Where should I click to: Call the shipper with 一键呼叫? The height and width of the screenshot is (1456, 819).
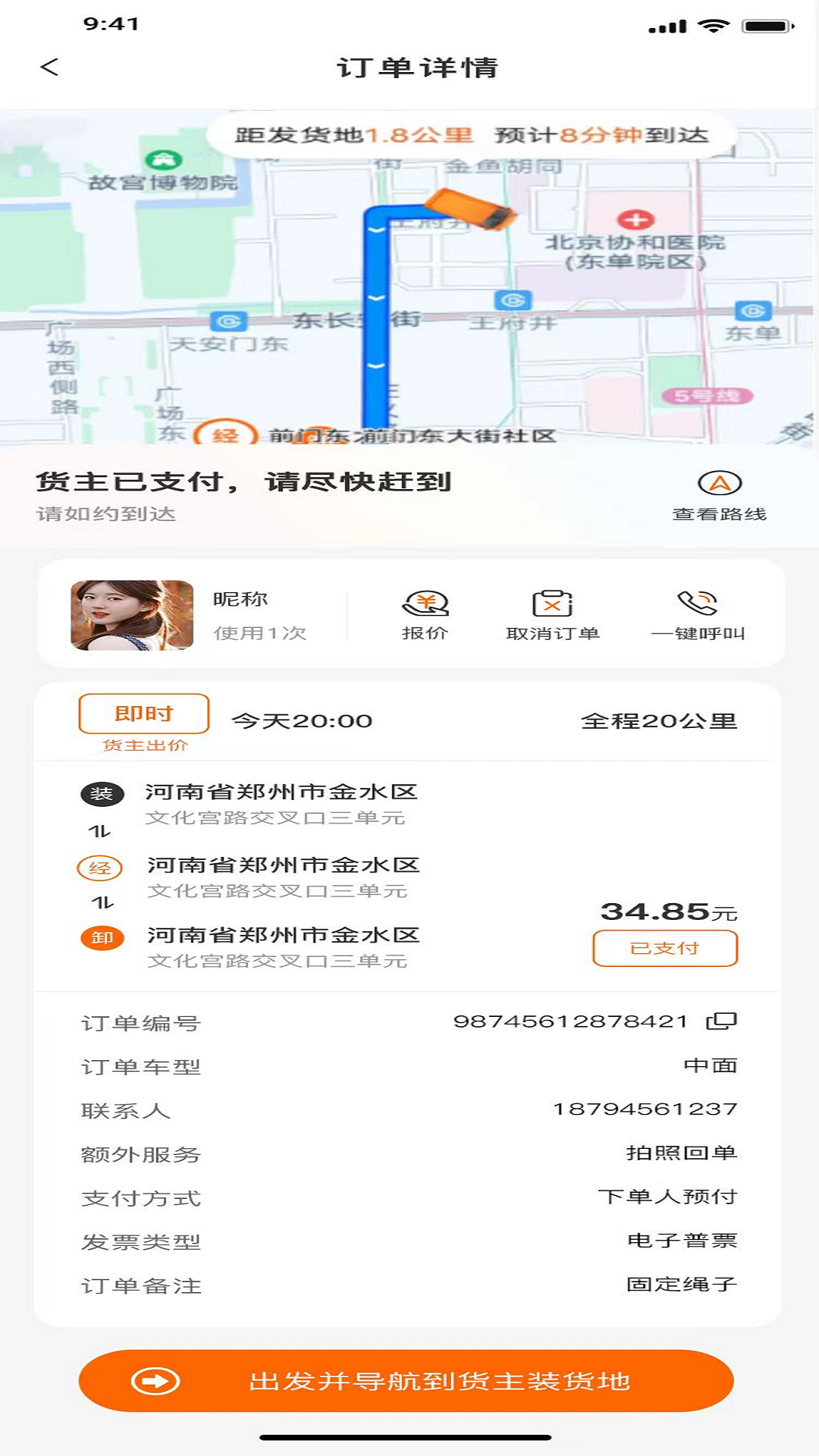(698, 615)
